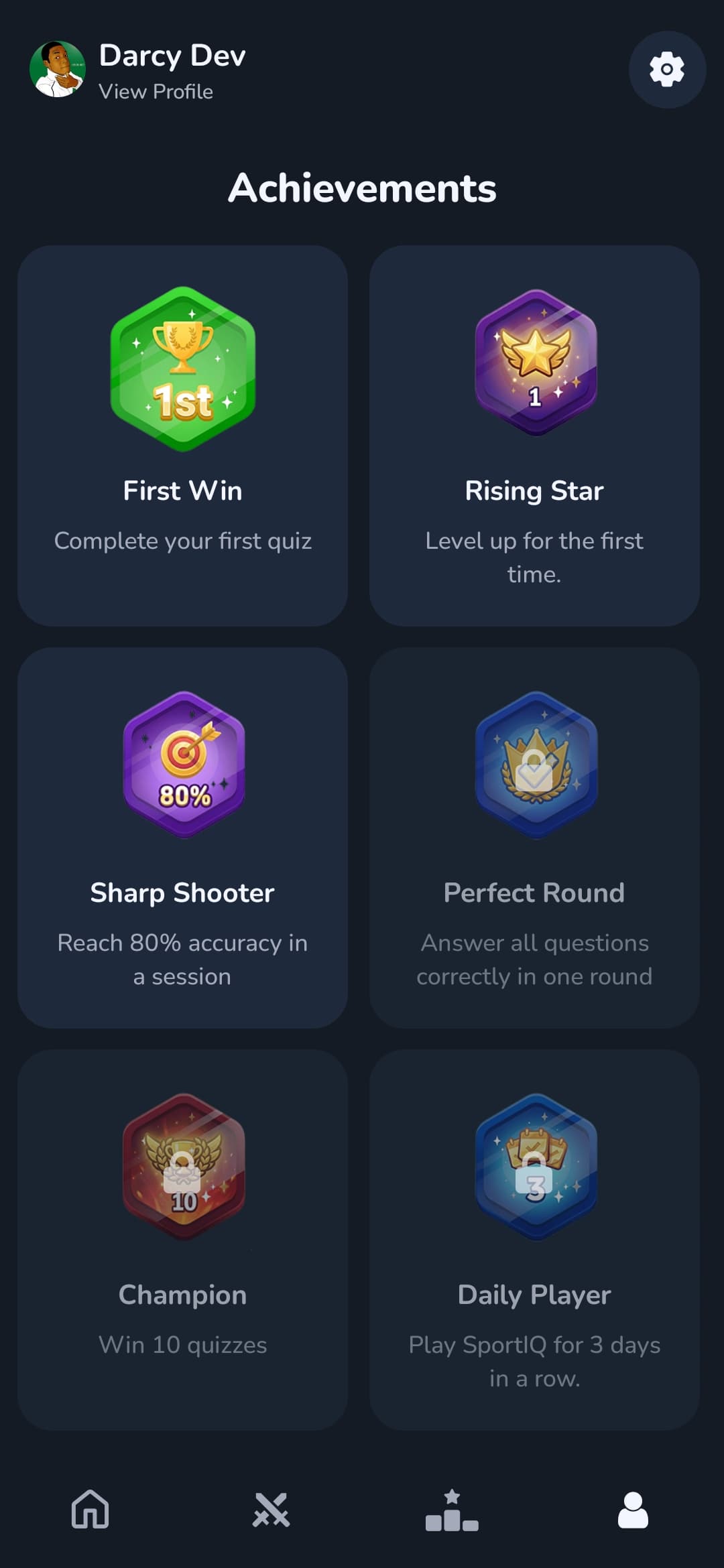
Task: Tap the name Darcy Dev
Action: pos(172,56)
